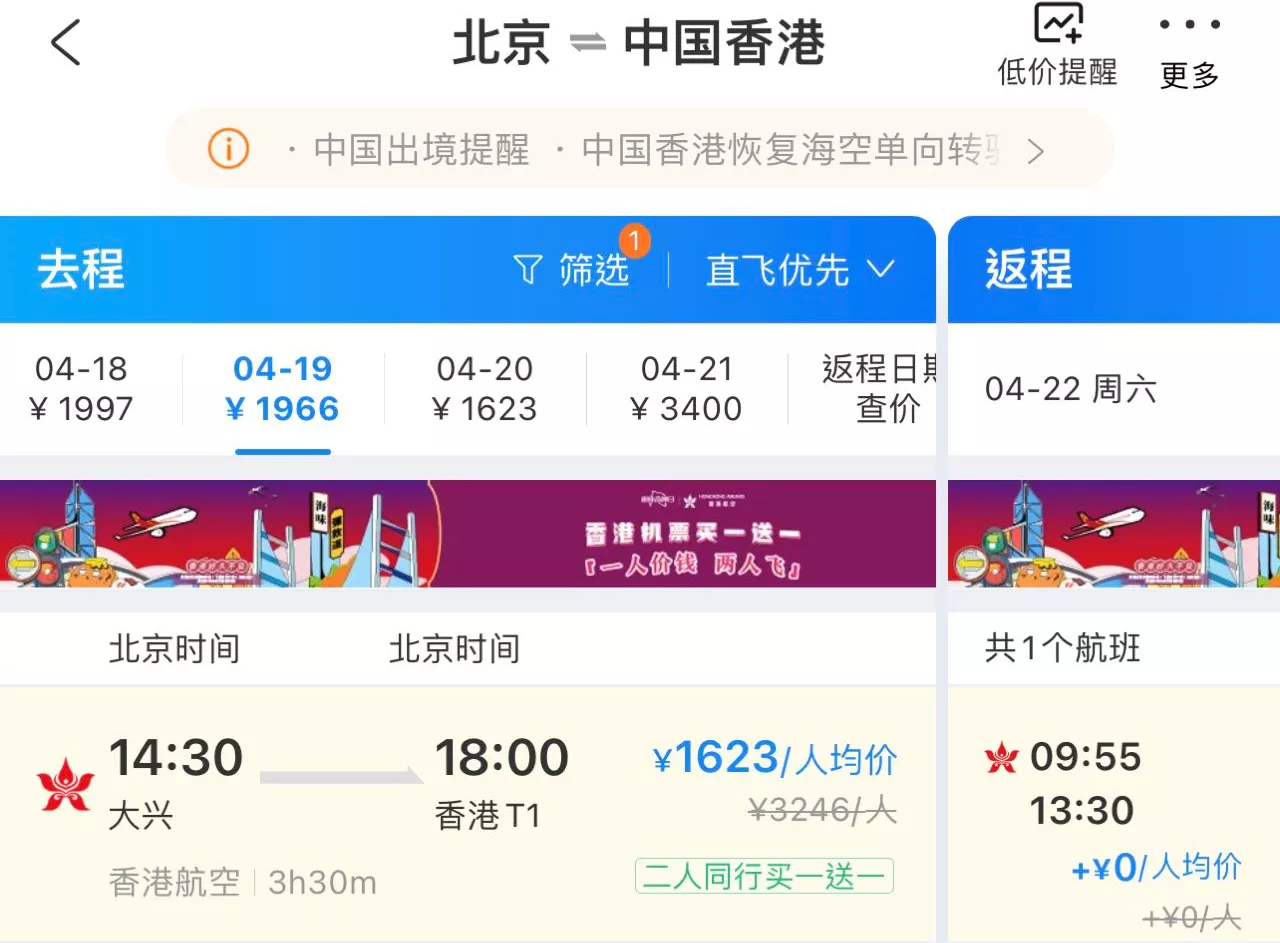Screen dimensions: 1280x943
Task: Expand the 直飞优先 sort dropdown
Action: point(799,270)
